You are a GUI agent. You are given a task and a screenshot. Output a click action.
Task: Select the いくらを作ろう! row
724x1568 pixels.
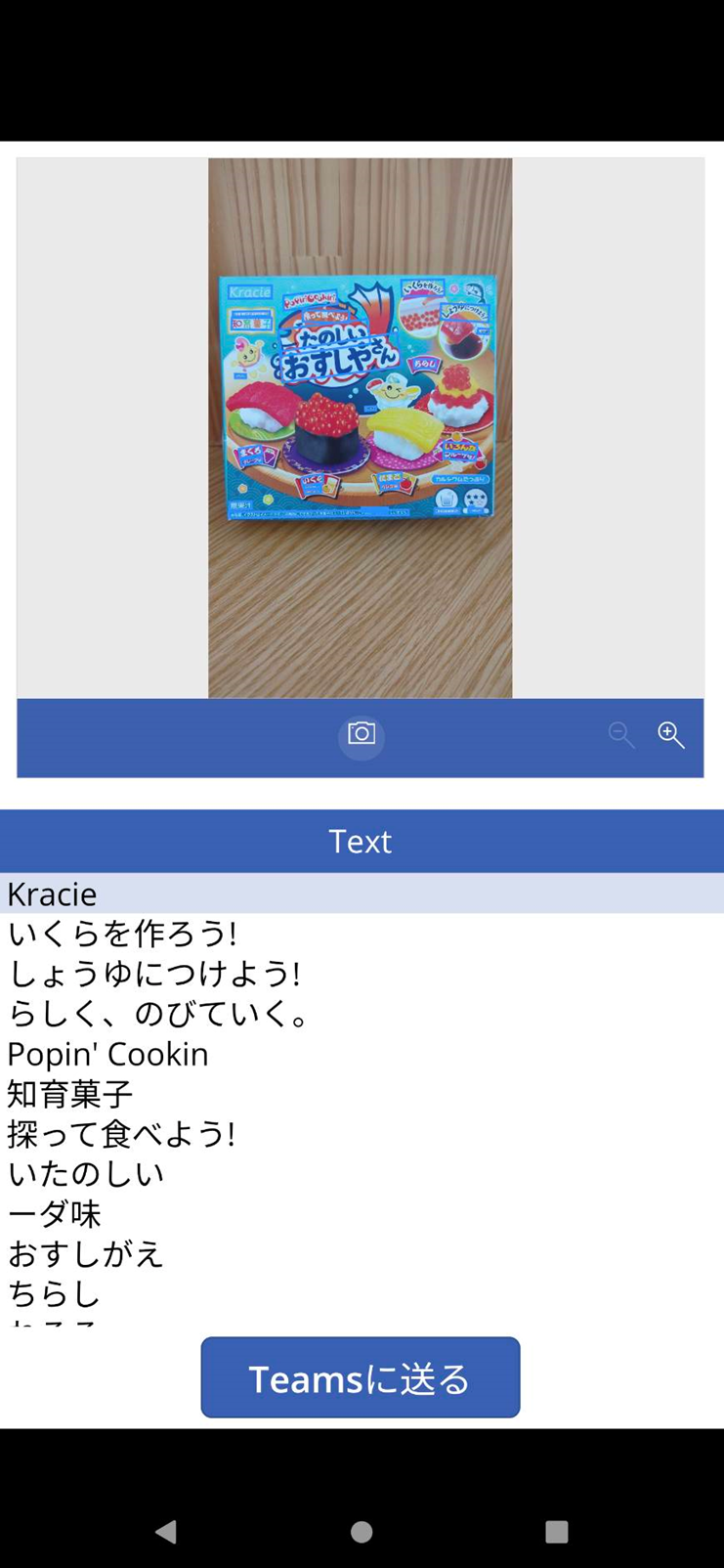coord(362,934)
